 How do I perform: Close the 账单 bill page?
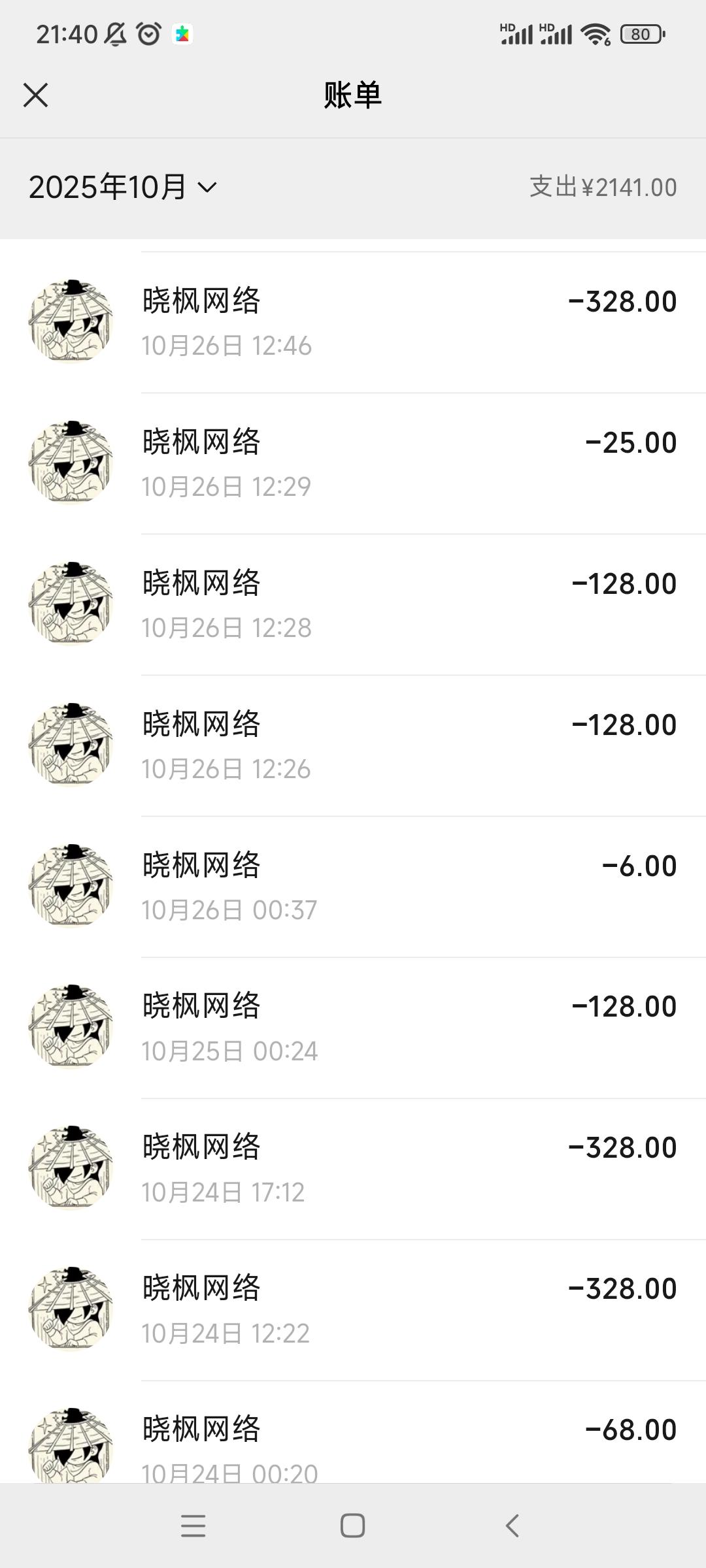37,95
